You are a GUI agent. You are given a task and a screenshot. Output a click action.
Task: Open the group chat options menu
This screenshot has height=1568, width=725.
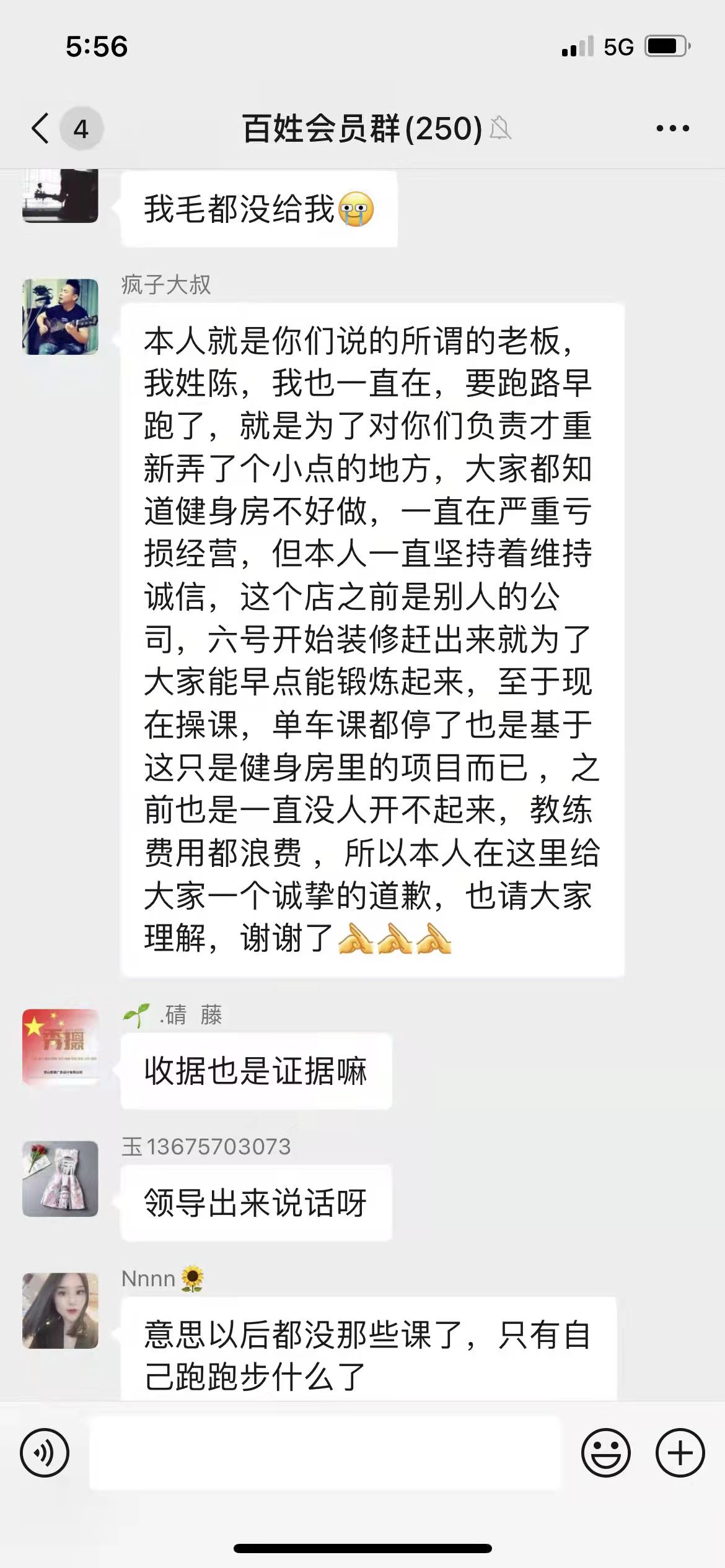[672, 129]
